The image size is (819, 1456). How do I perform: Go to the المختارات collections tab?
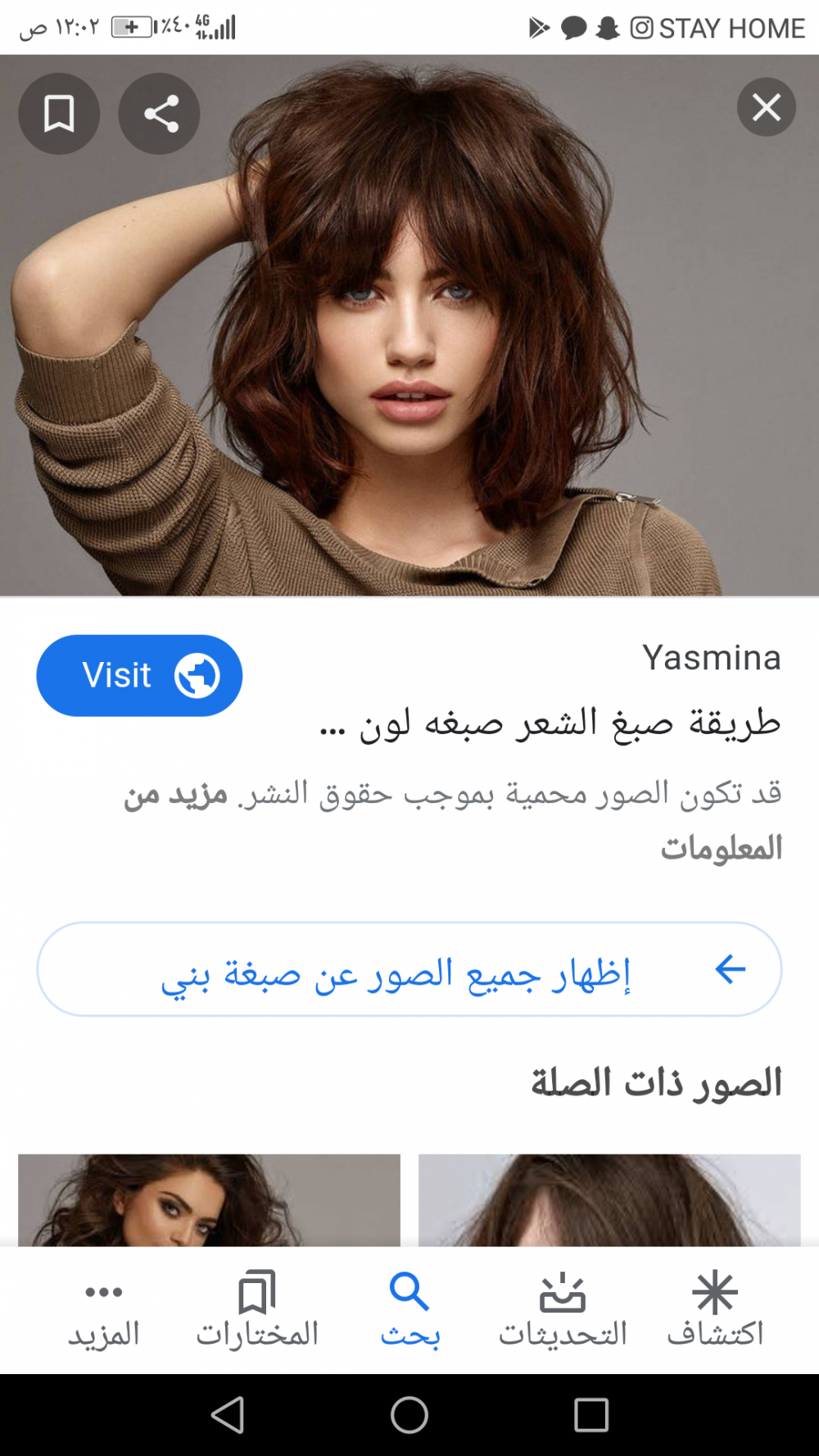tap(256, 1309)
